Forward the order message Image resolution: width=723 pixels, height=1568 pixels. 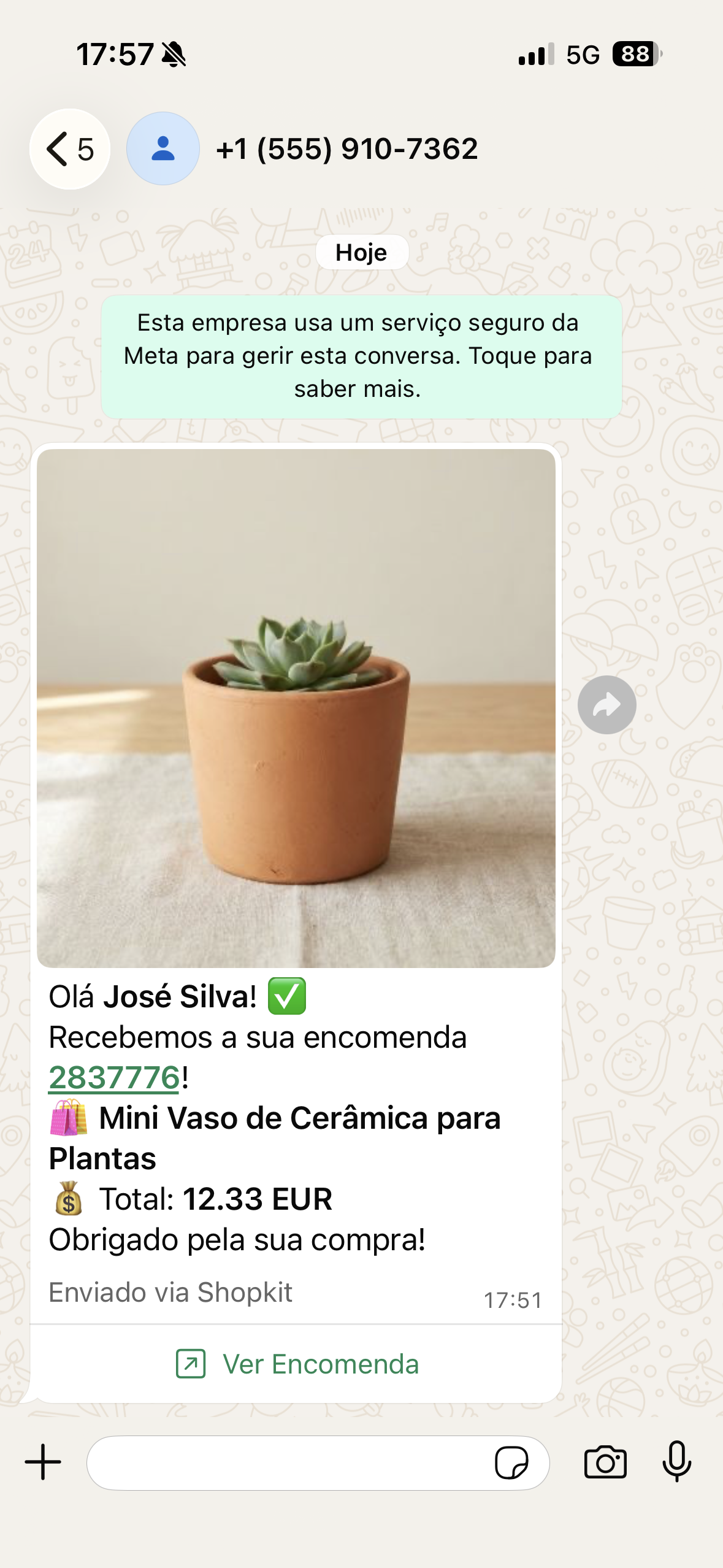(606, 705)
